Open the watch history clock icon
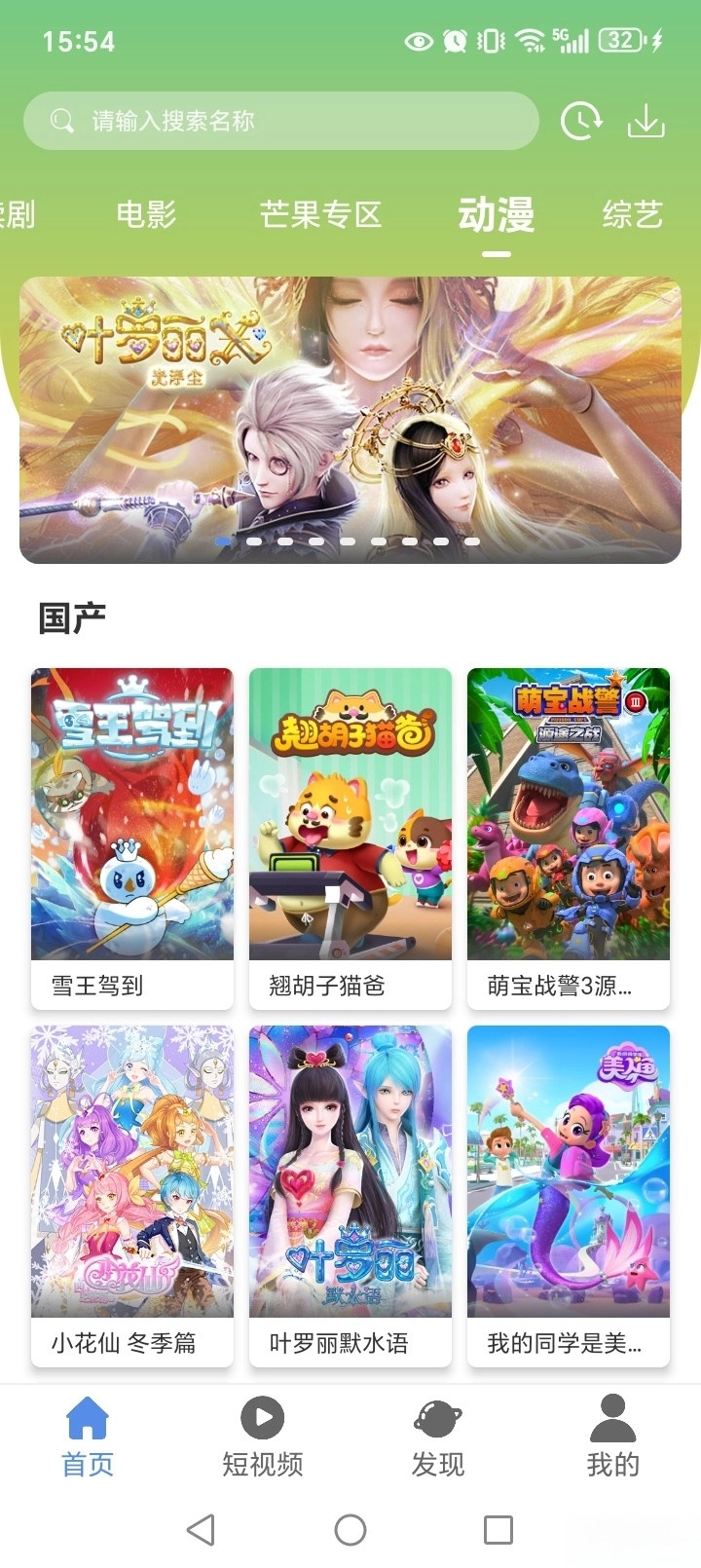This screenshot has height=1568, width=701. click(581, 121)
